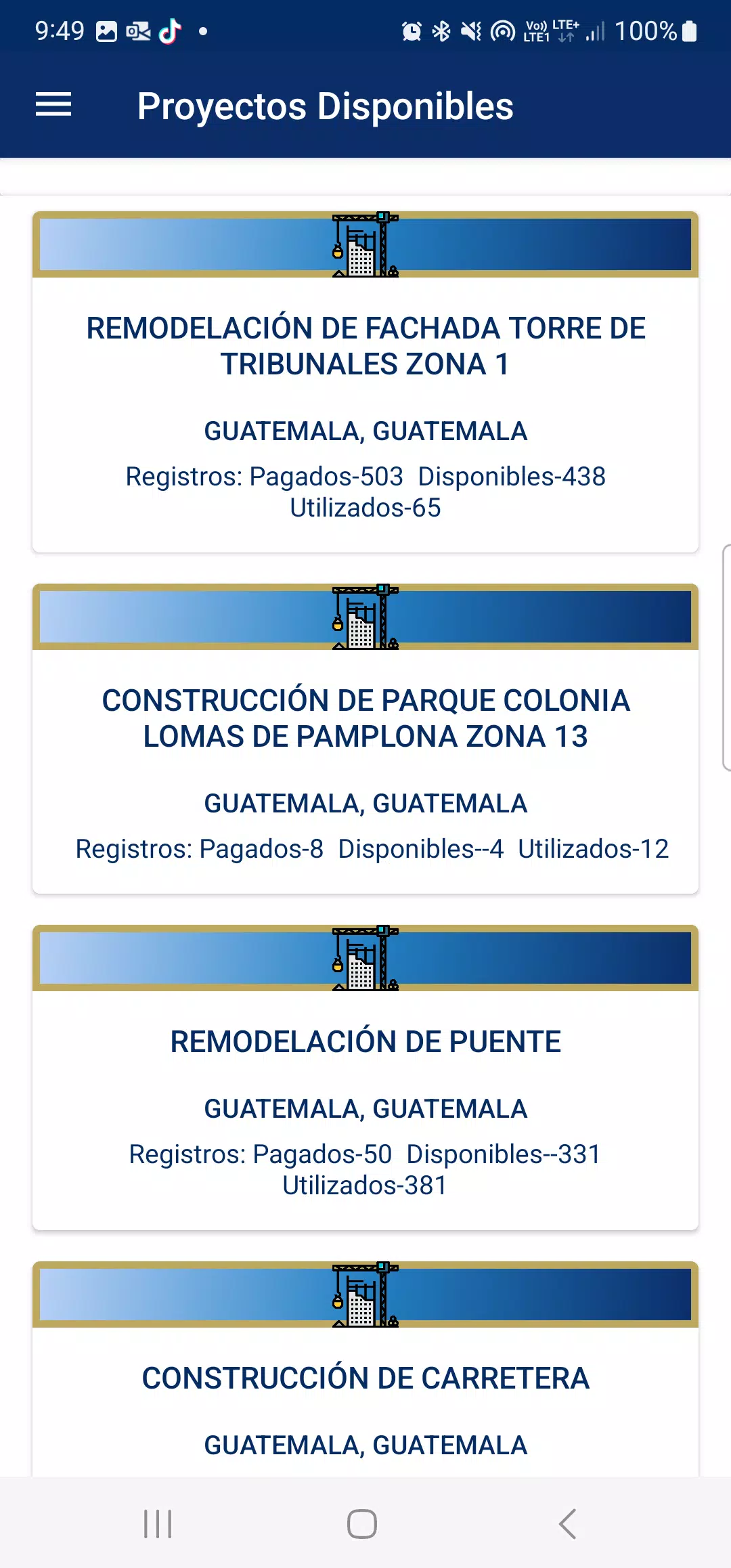Go back using the system back button
Image resolution: width=731 pixels, height=1568 pixels.
567,1524
